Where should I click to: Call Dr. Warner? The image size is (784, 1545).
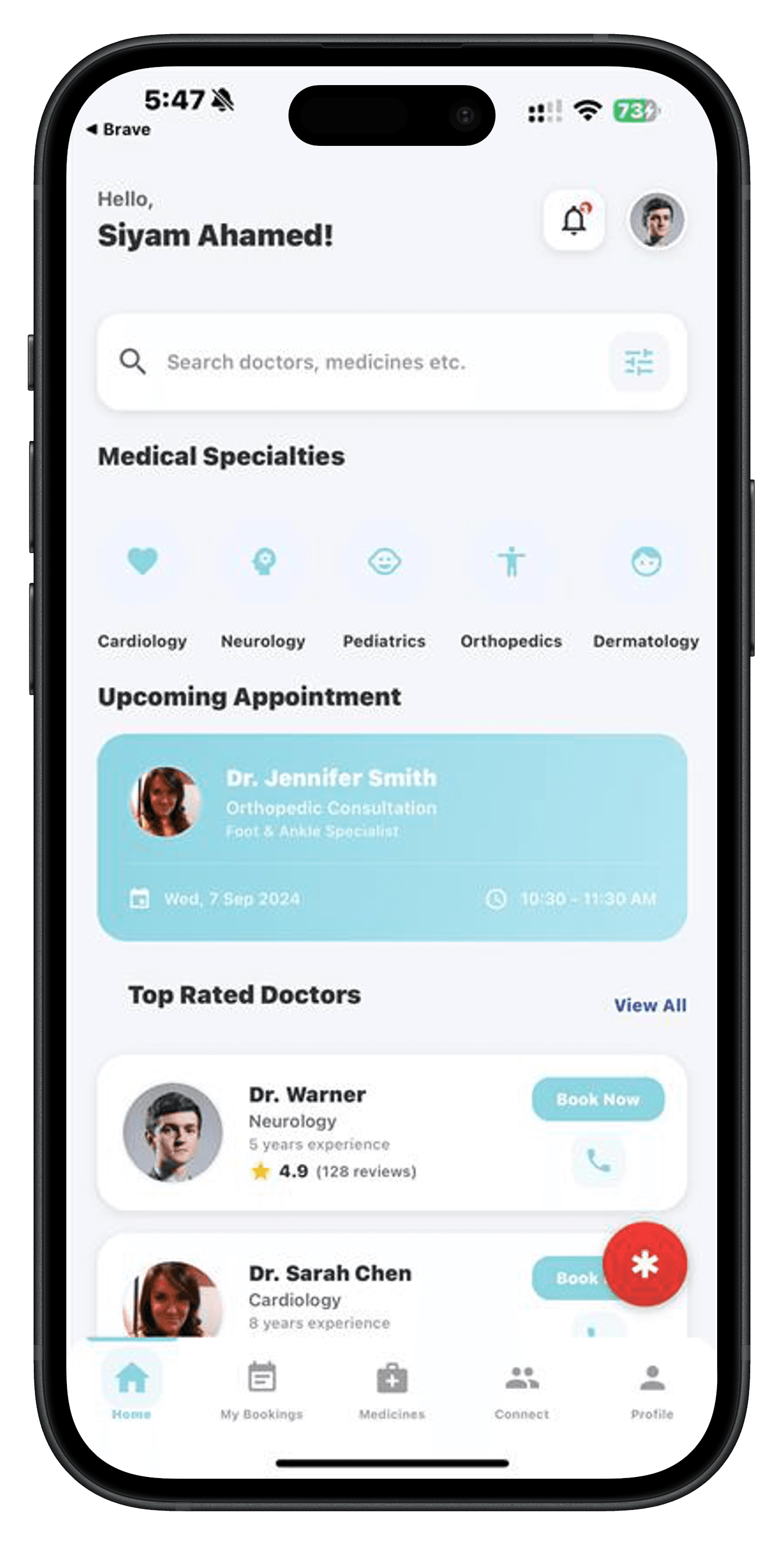[x=598, y=1161]
